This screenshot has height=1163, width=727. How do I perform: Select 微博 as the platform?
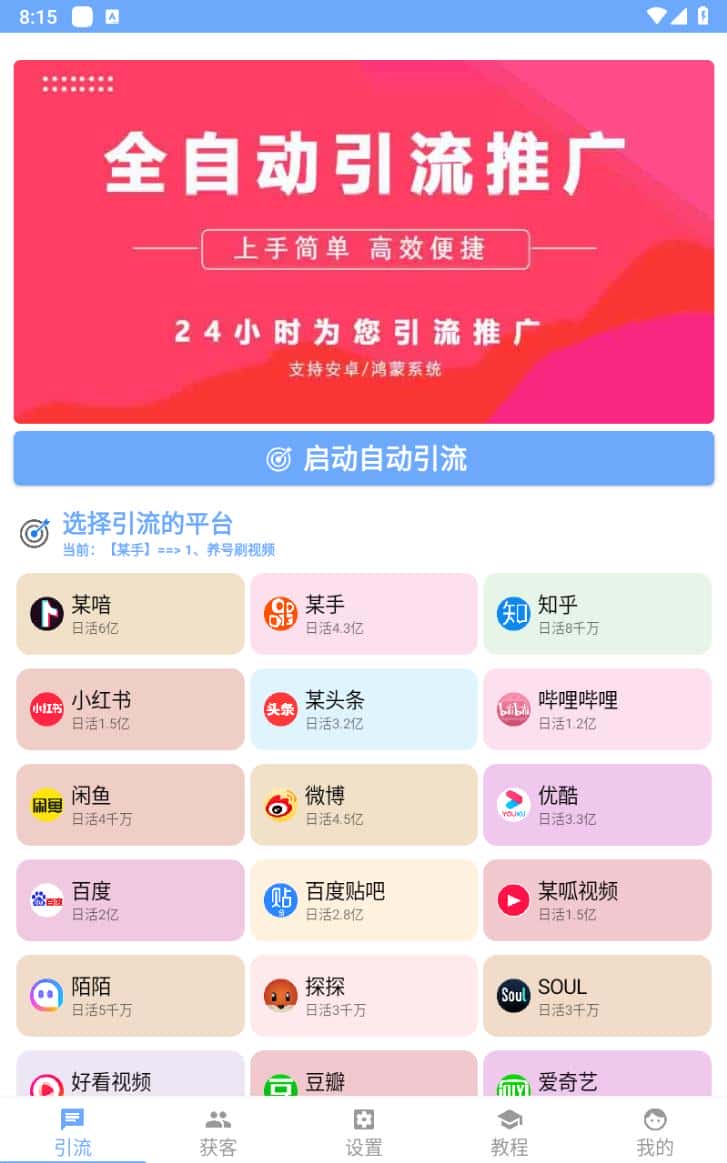click(x=364, y=805)
